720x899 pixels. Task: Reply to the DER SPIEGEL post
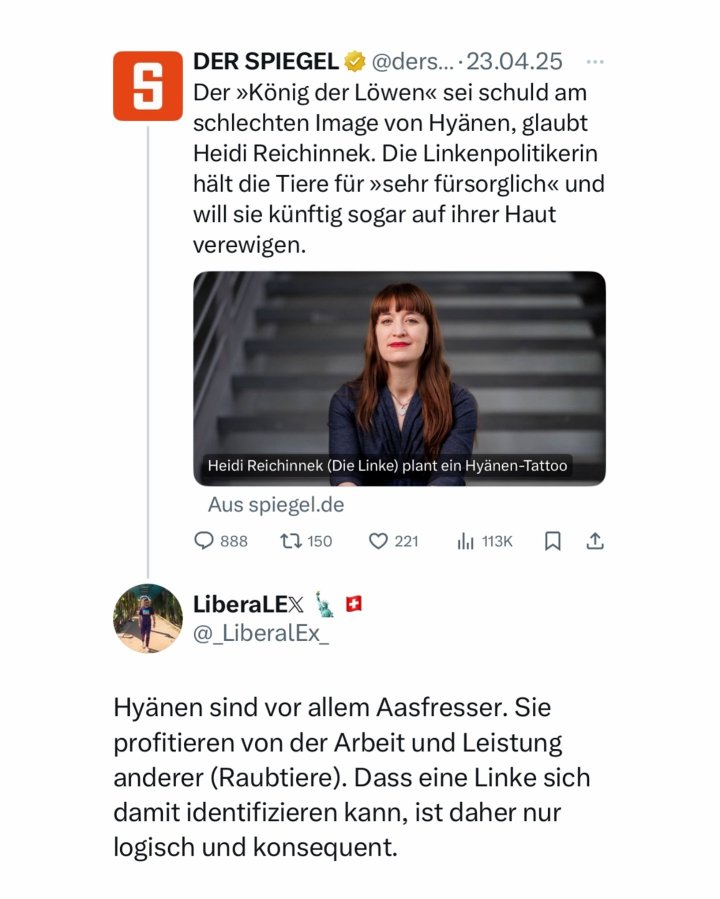click(x=204, y=541)
